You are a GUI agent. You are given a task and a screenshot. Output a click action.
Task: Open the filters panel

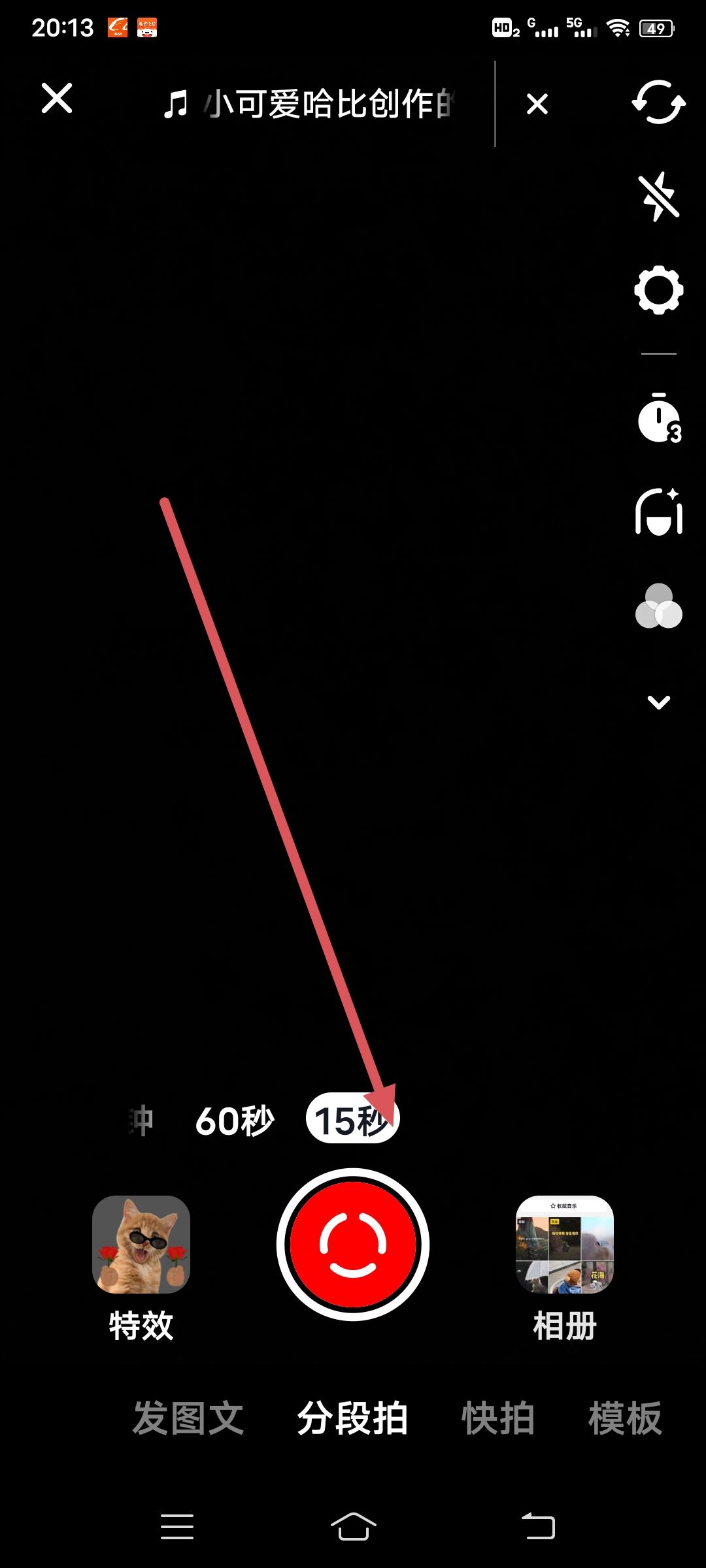click(659, 607)
